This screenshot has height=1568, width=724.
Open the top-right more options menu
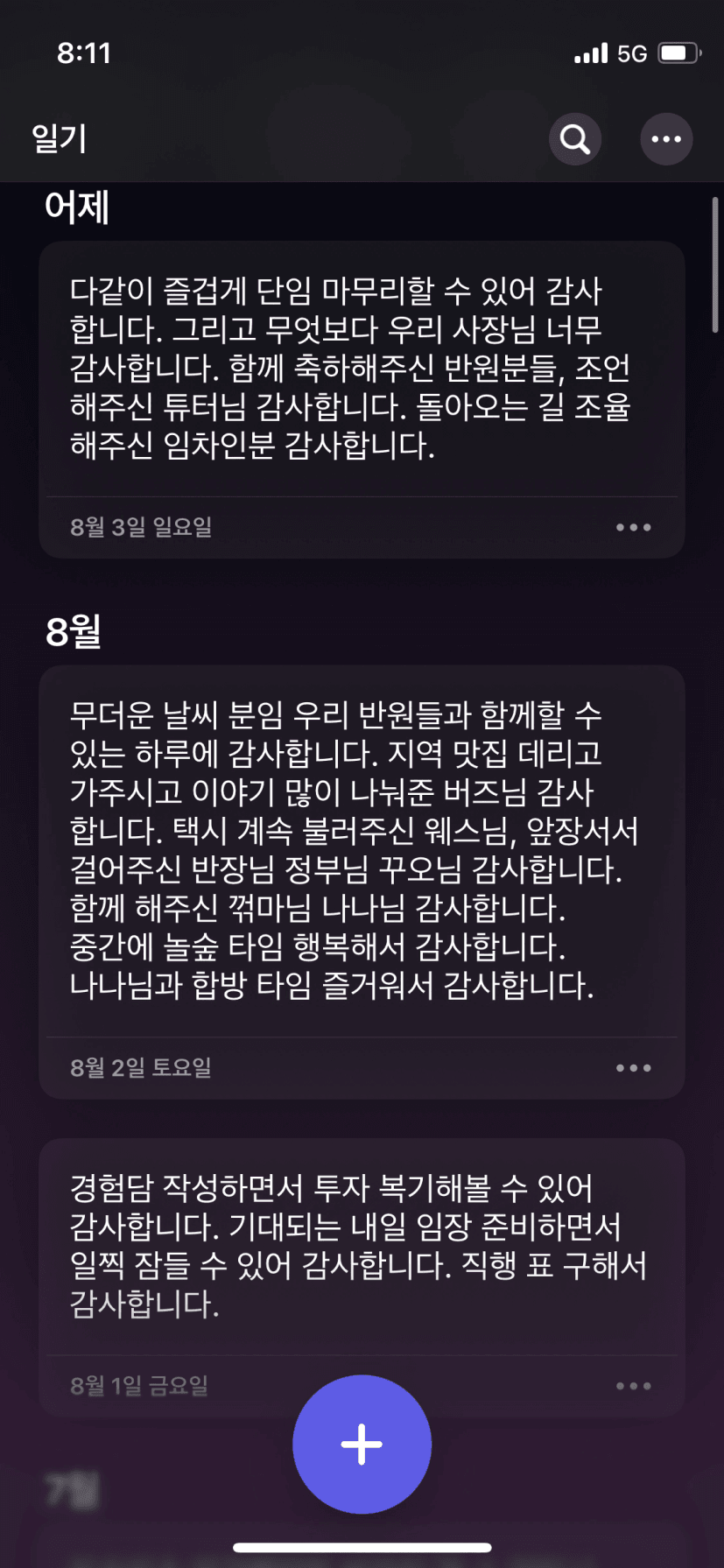666,138
